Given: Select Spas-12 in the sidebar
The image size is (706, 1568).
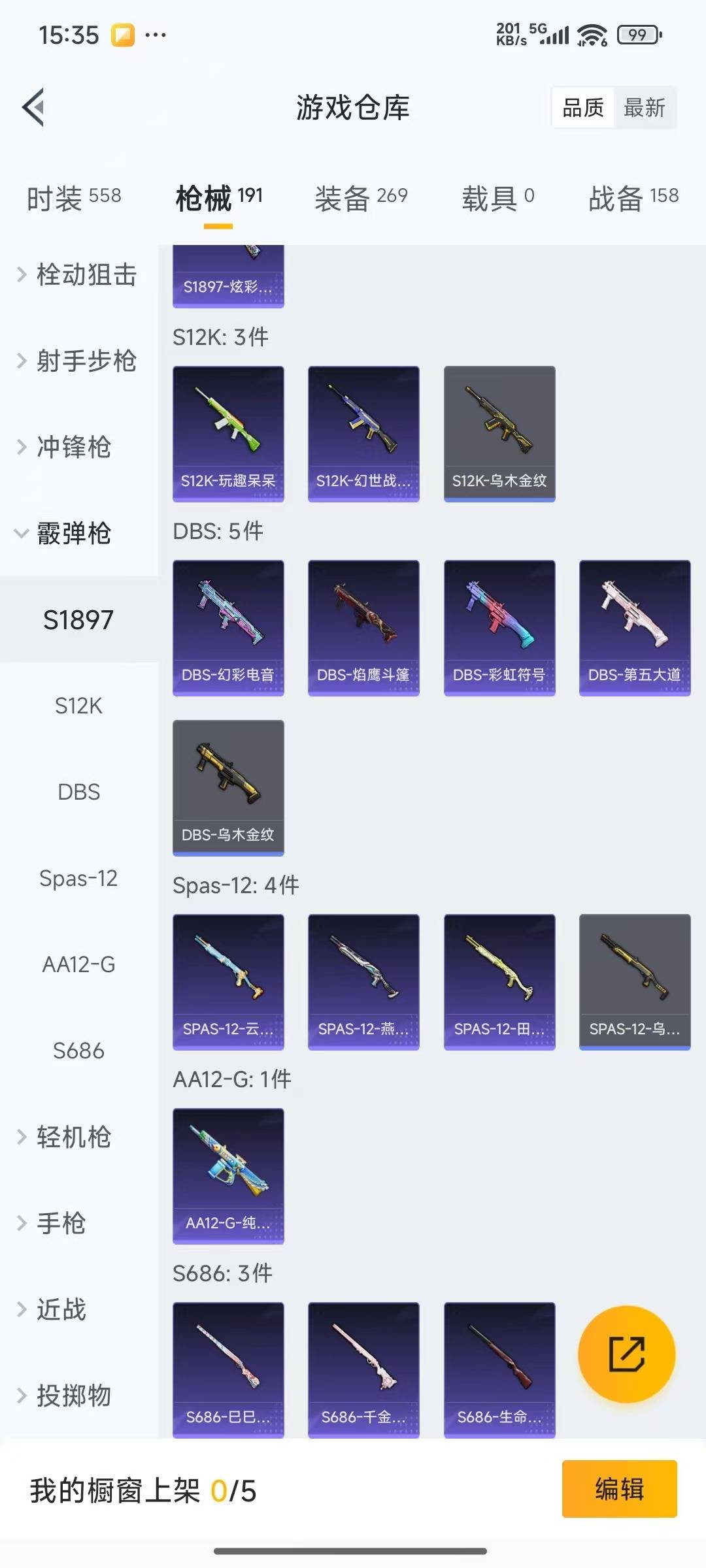Looking at the screenshot, I should 78,878.
